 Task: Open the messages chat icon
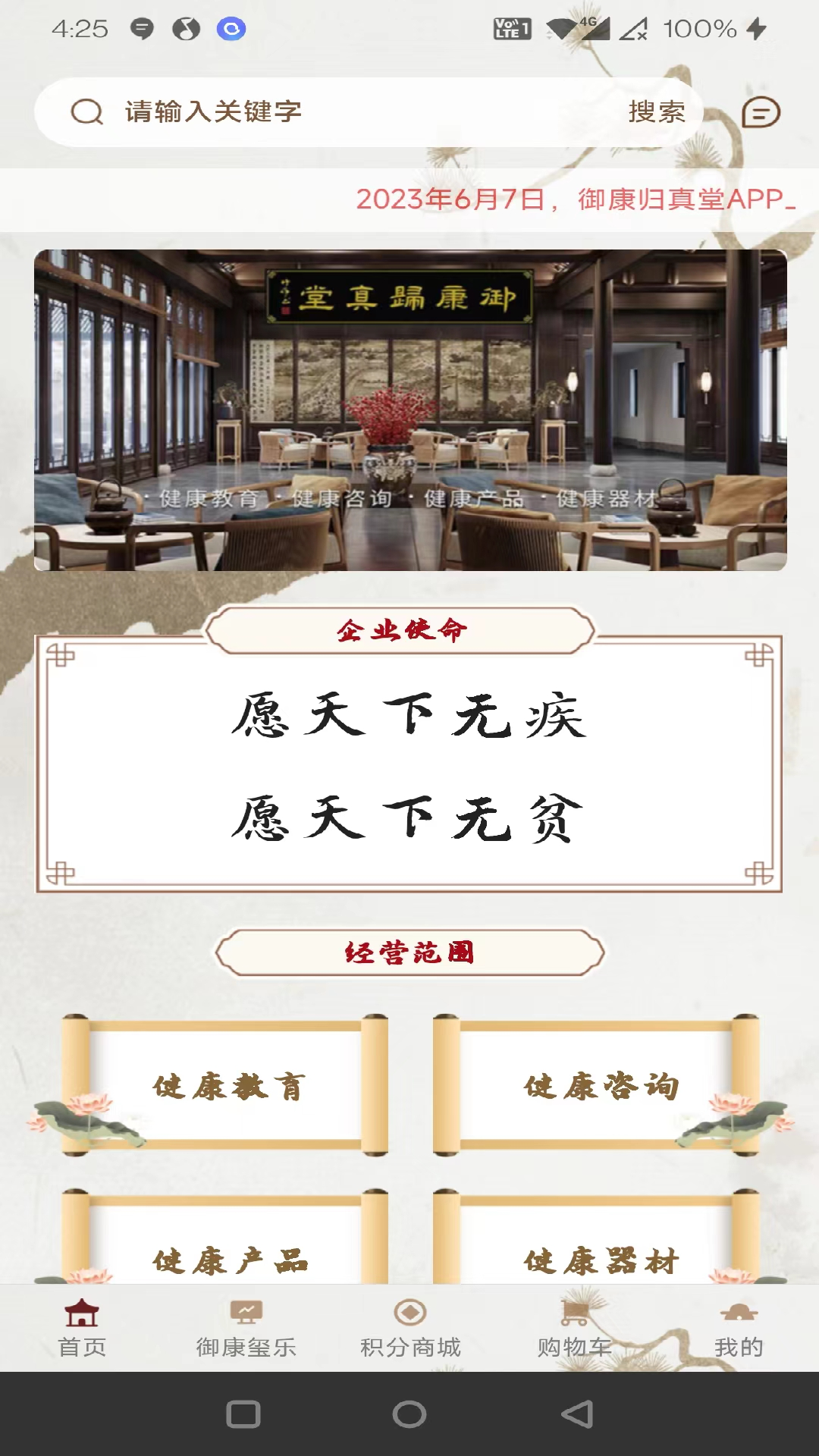(x=760, y=113)
